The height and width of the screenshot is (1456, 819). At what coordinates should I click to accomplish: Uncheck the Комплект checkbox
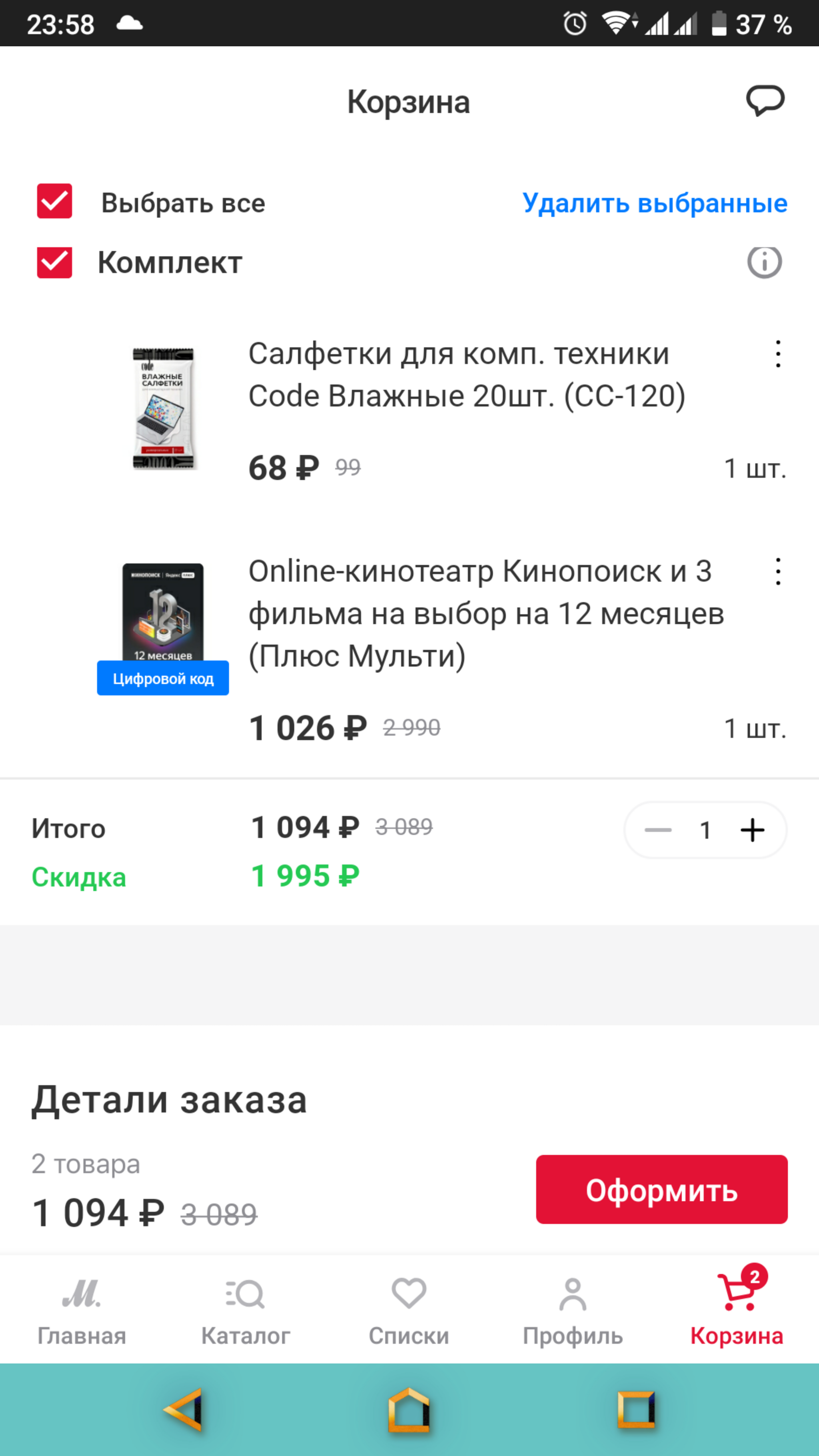click(54, 262)
